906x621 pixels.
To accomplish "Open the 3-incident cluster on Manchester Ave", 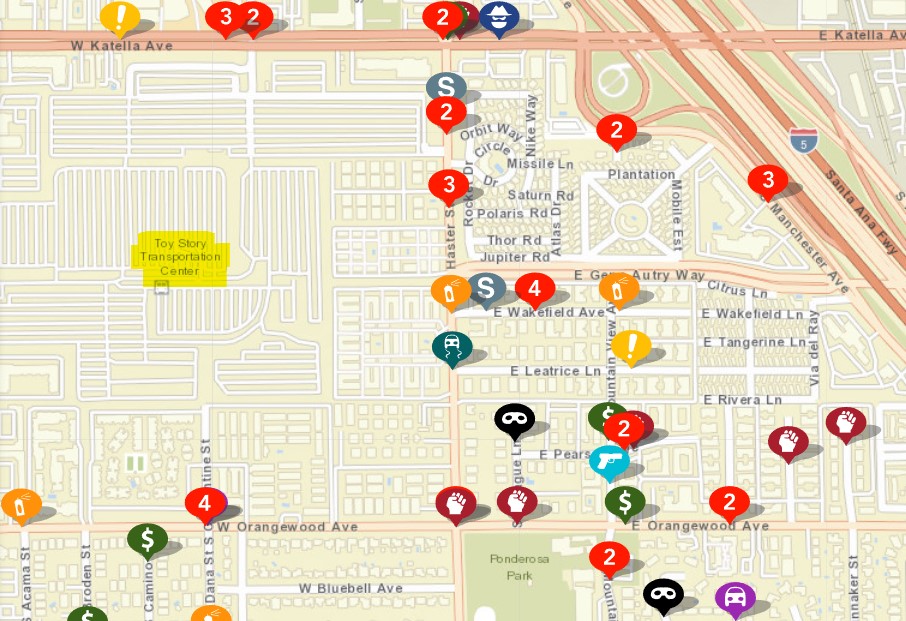I will point(768,181).
